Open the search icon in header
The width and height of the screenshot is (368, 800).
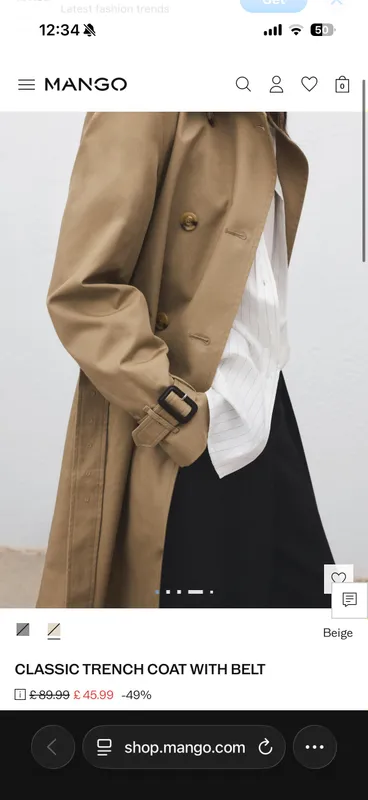pos(243,84)
